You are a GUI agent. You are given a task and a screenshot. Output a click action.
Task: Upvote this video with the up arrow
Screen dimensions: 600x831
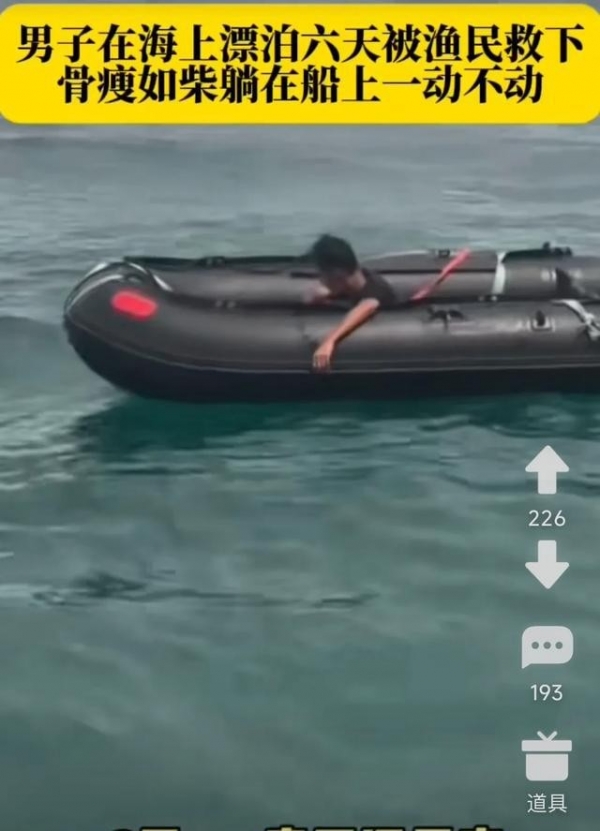(x=546, y=470)
